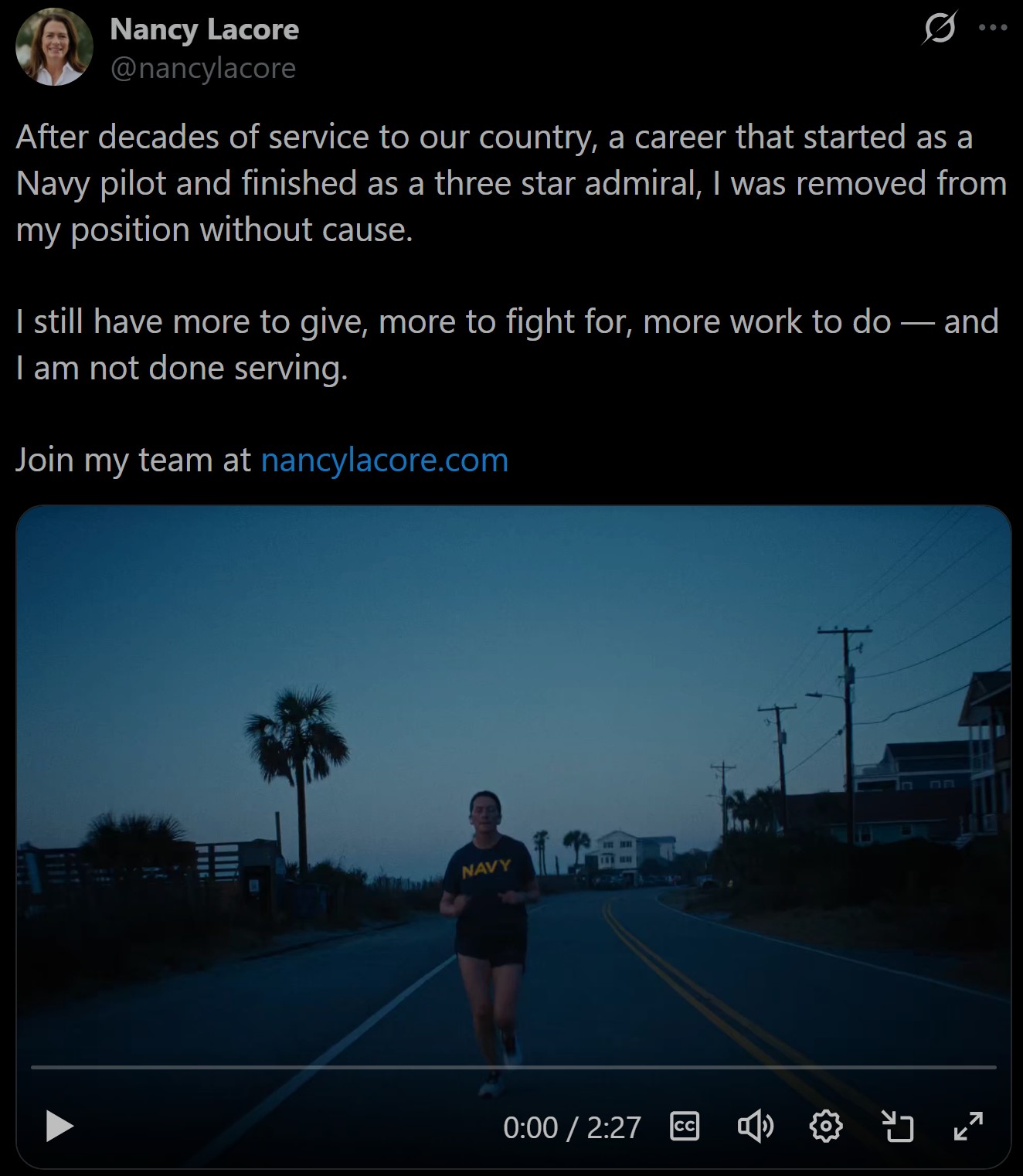Enable picture-in-picture mode
Screen dimensions: 1023x1176
(897, 1126)
